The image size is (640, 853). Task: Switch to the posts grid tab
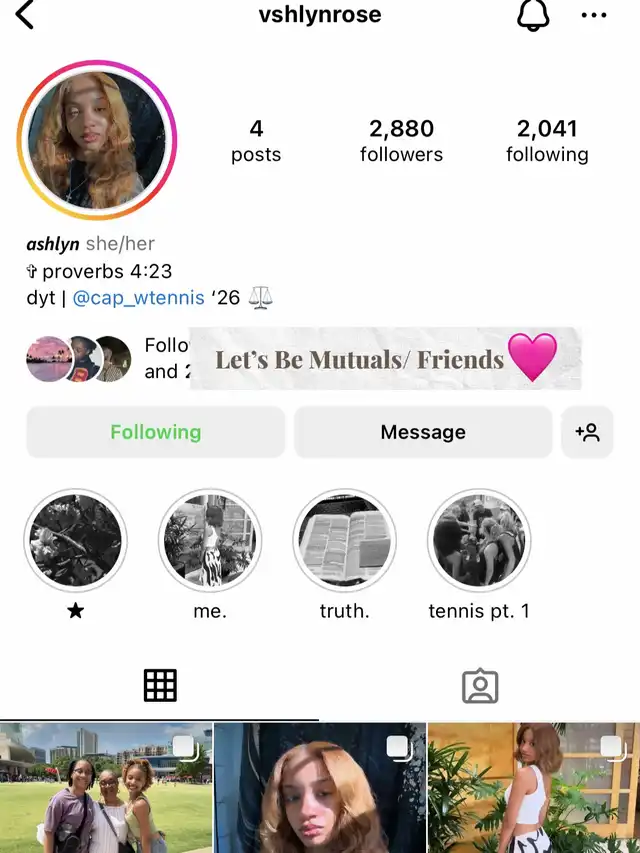click(160, 686)
